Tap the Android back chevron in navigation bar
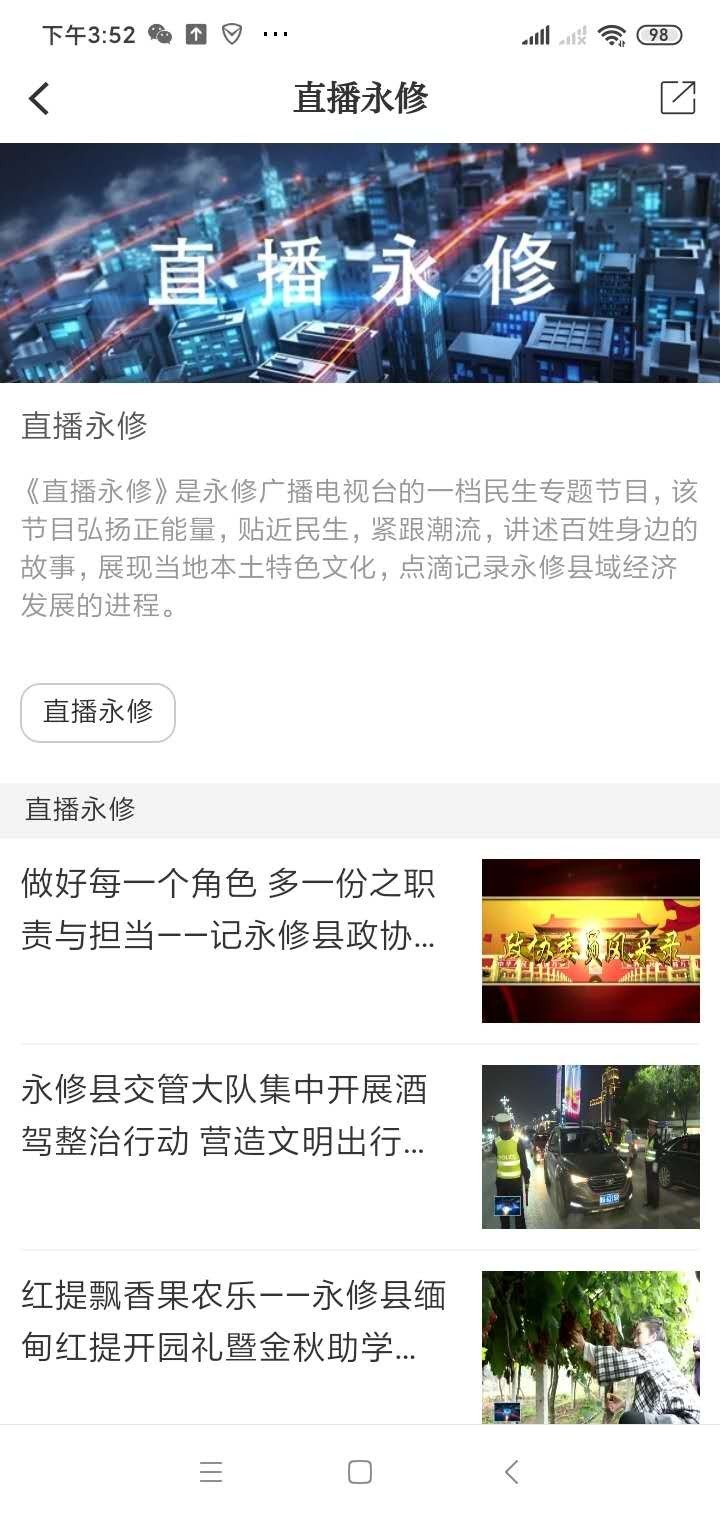Image resolution: width=720 pixels, height=1520 pixels. (511, 1471)
